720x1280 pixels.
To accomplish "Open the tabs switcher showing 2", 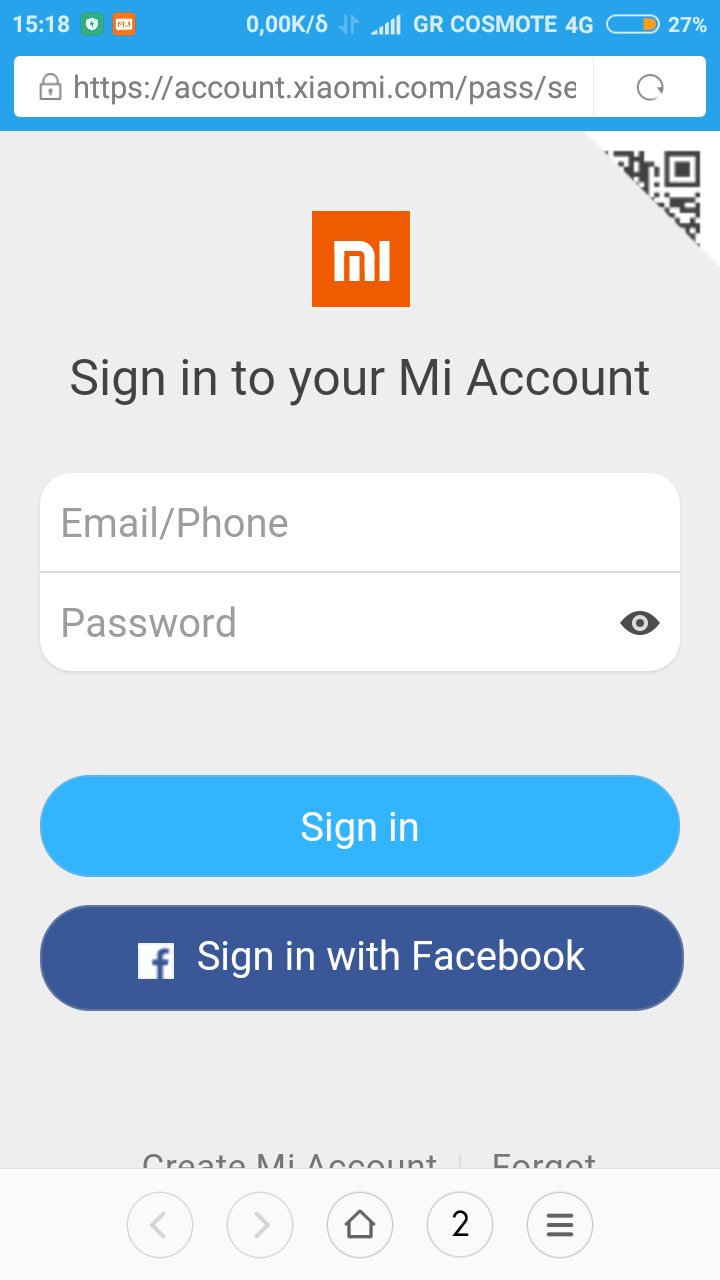I will (x=460, y=1225).
